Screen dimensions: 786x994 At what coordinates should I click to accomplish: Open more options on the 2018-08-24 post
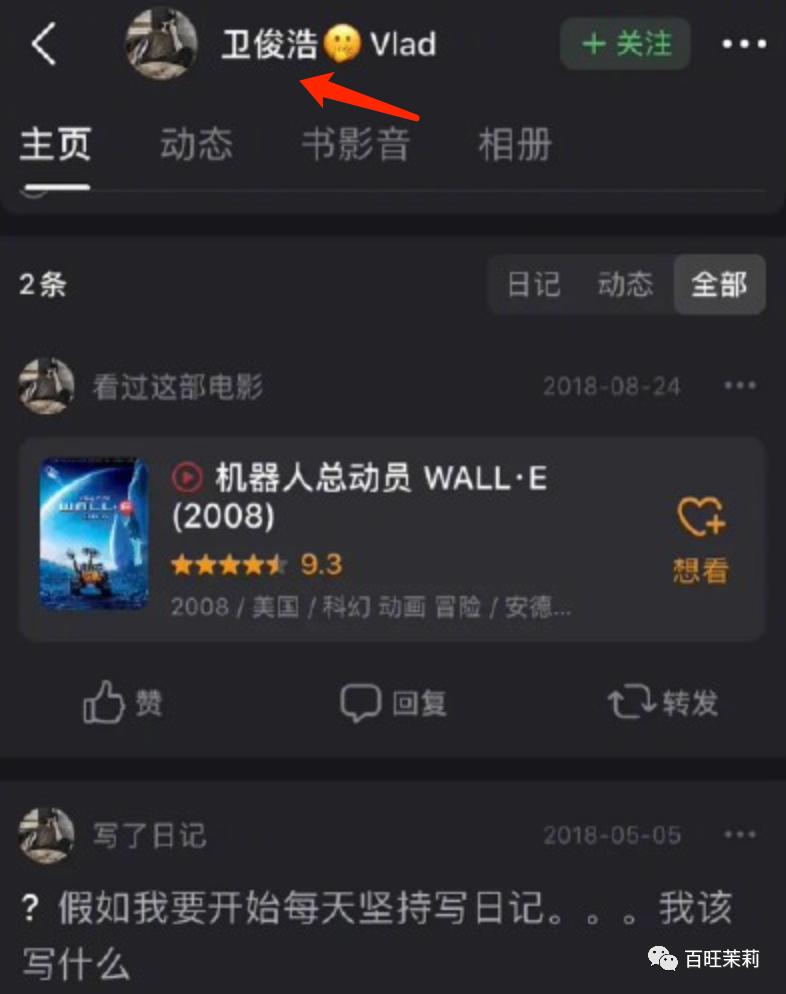point(739,385)
